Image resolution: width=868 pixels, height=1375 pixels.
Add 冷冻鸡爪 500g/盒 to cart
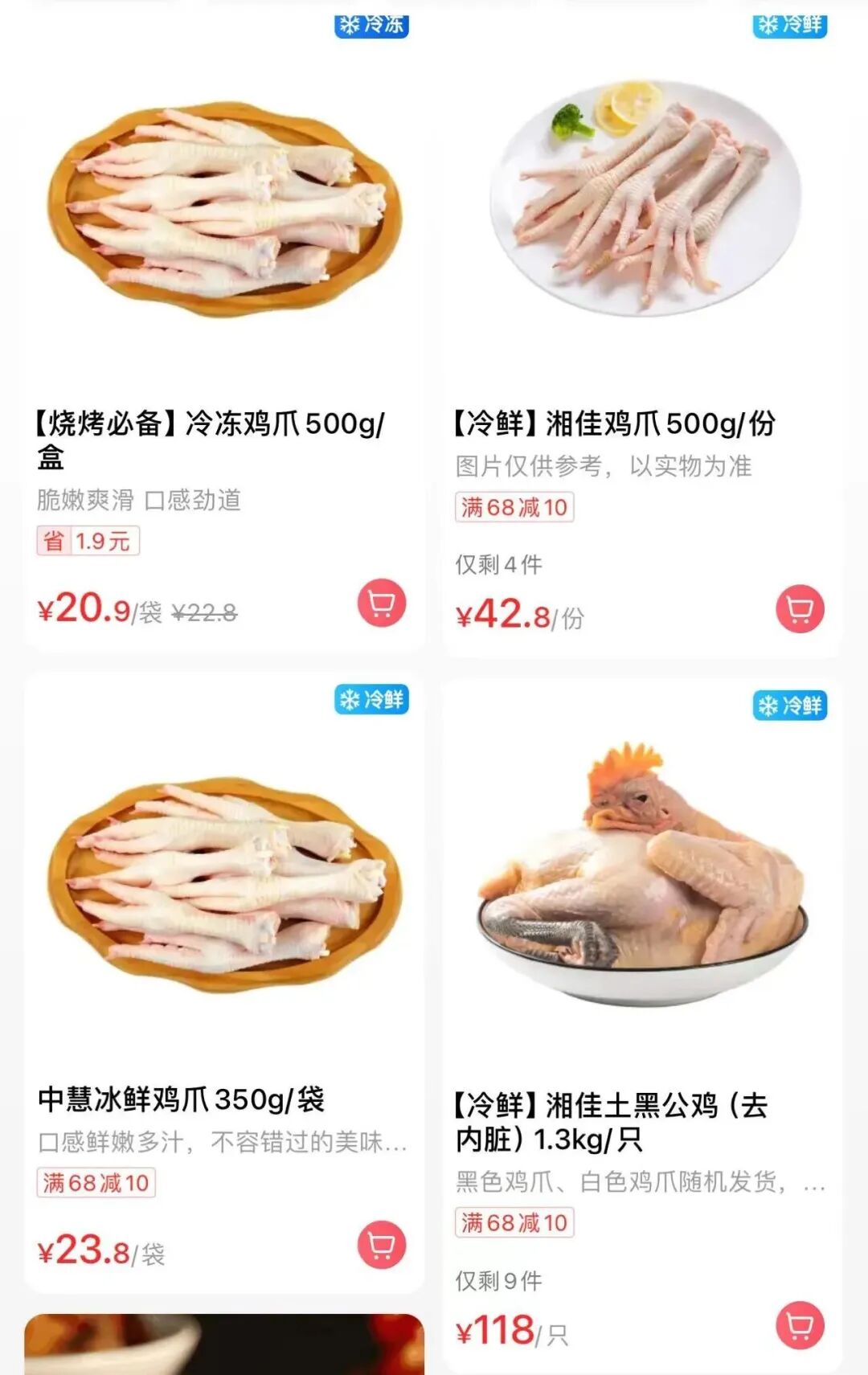point(382,603)
